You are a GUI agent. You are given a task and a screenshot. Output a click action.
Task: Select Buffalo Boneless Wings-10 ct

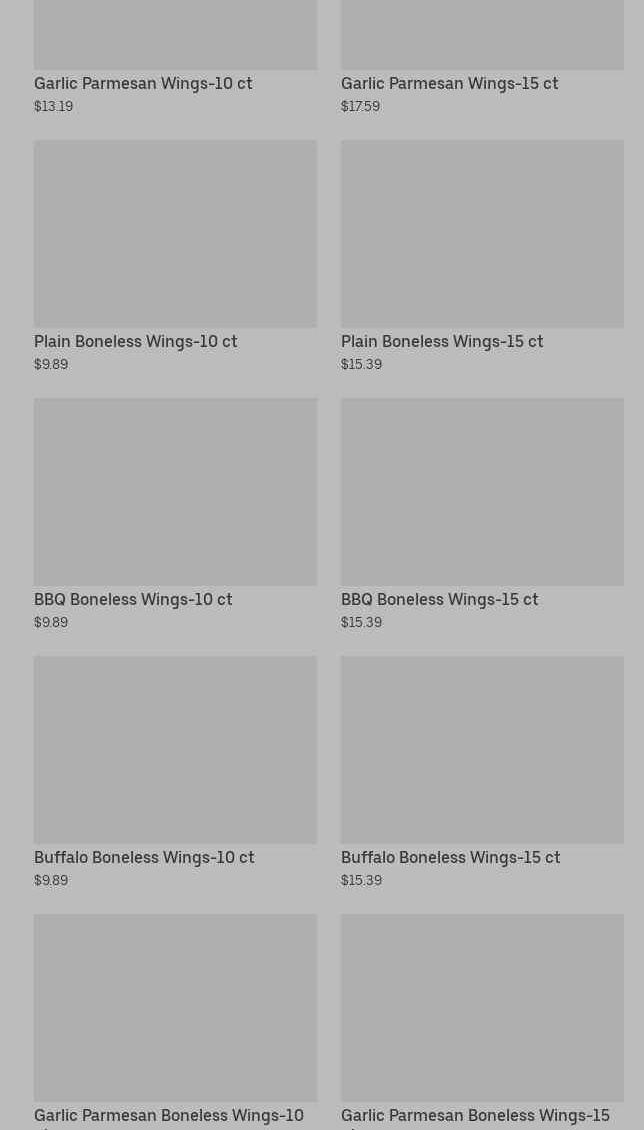point(175,773)
